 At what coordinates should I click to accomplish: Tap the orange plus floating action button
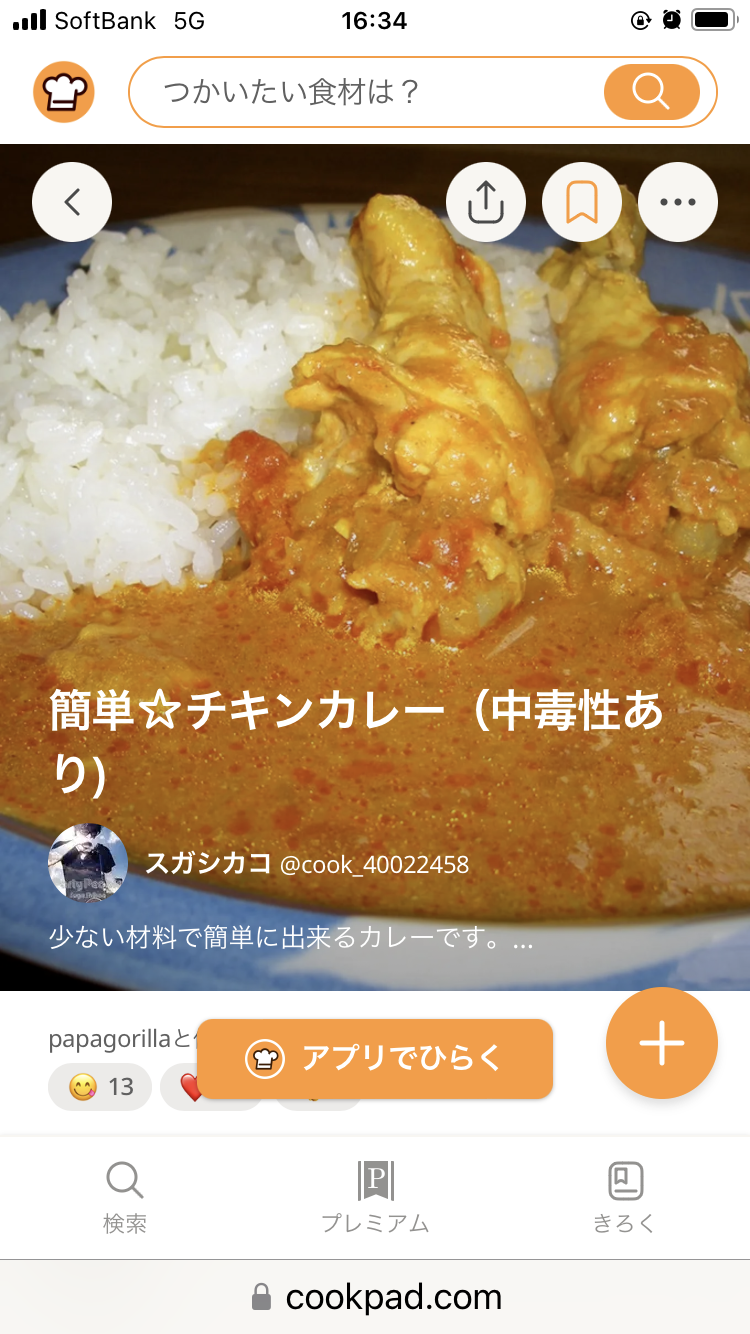click(662, 1043)
